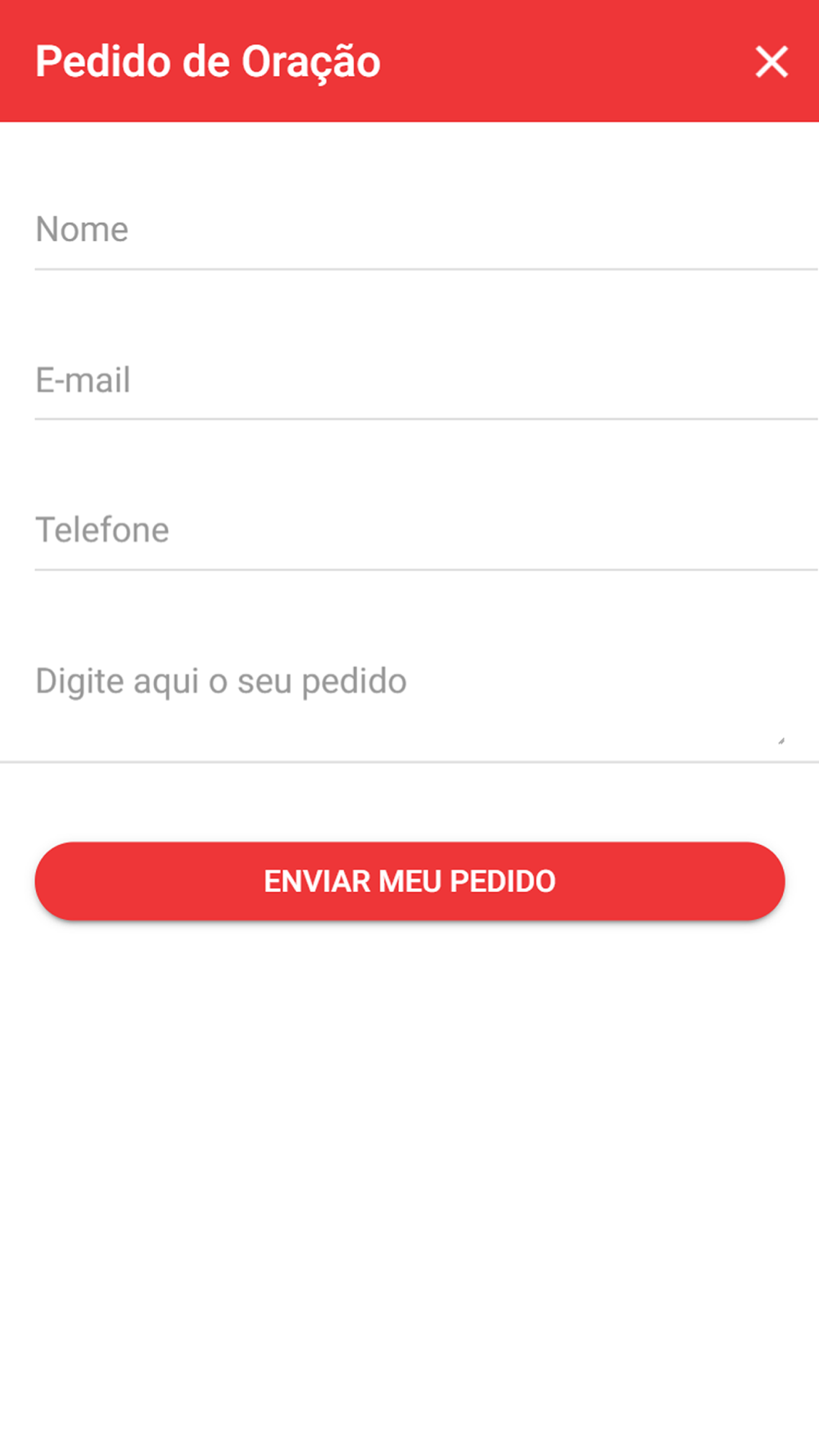Close the Pedido de Oração form

(771, 61)
